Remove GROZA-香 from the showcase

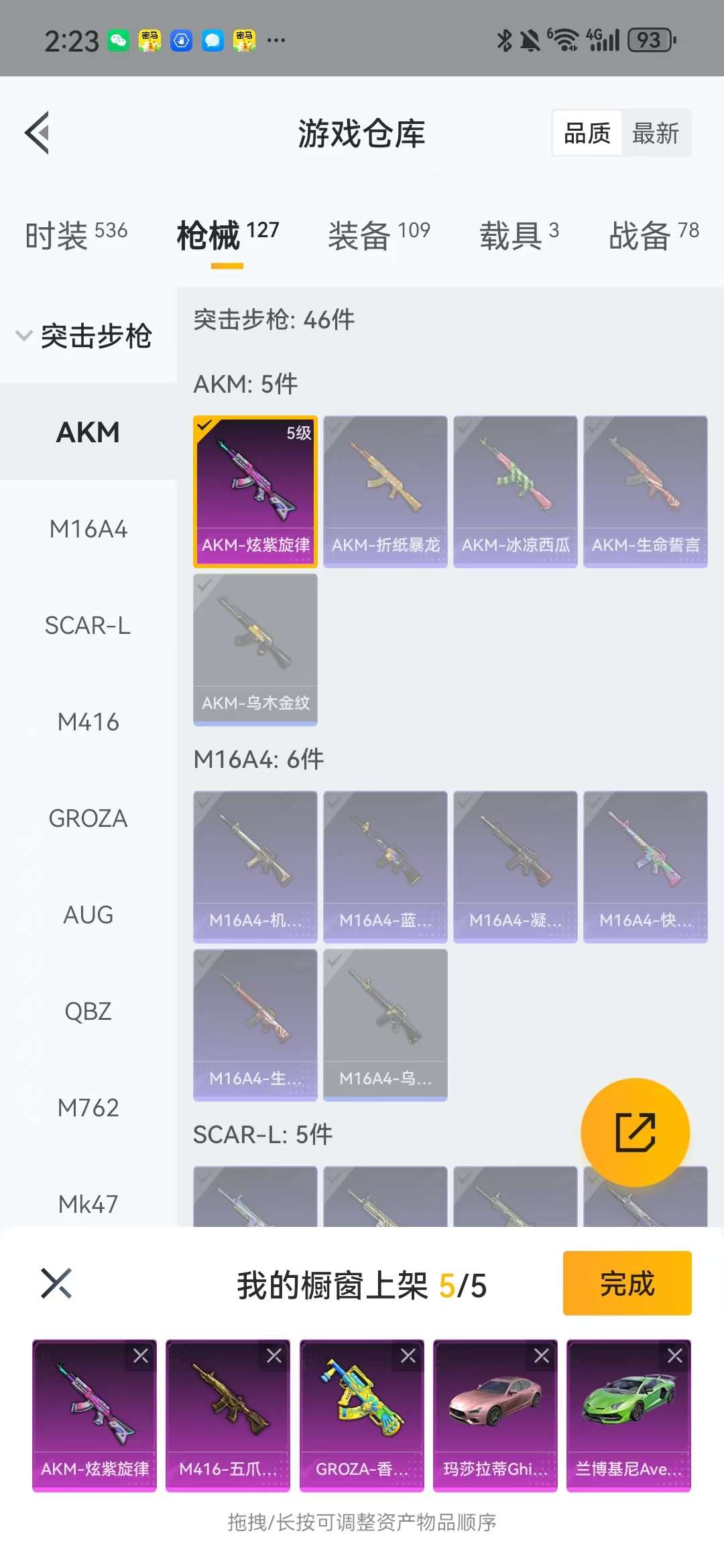(x=408, y=1356)
